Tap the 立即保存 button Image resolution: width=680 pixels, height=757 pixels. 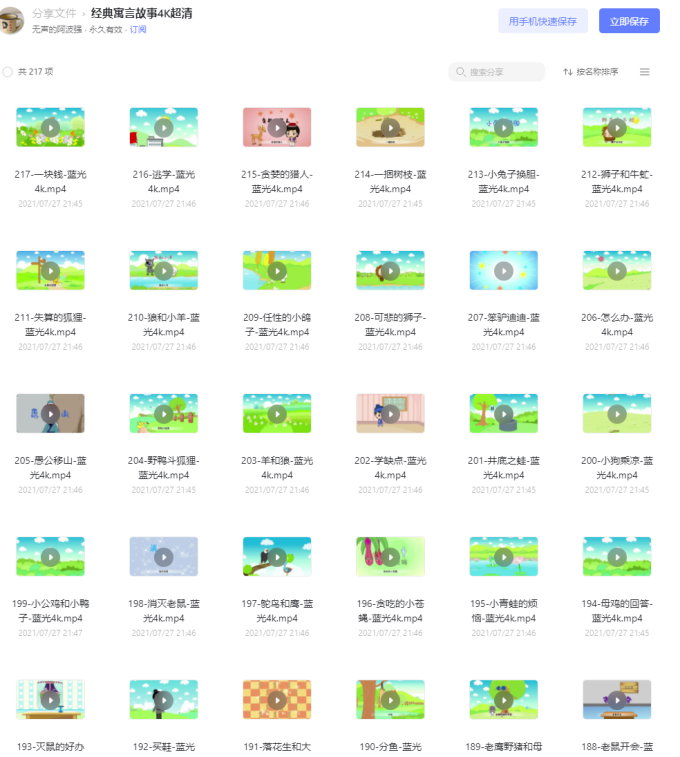pyautogui.click(x=629, y=21)
